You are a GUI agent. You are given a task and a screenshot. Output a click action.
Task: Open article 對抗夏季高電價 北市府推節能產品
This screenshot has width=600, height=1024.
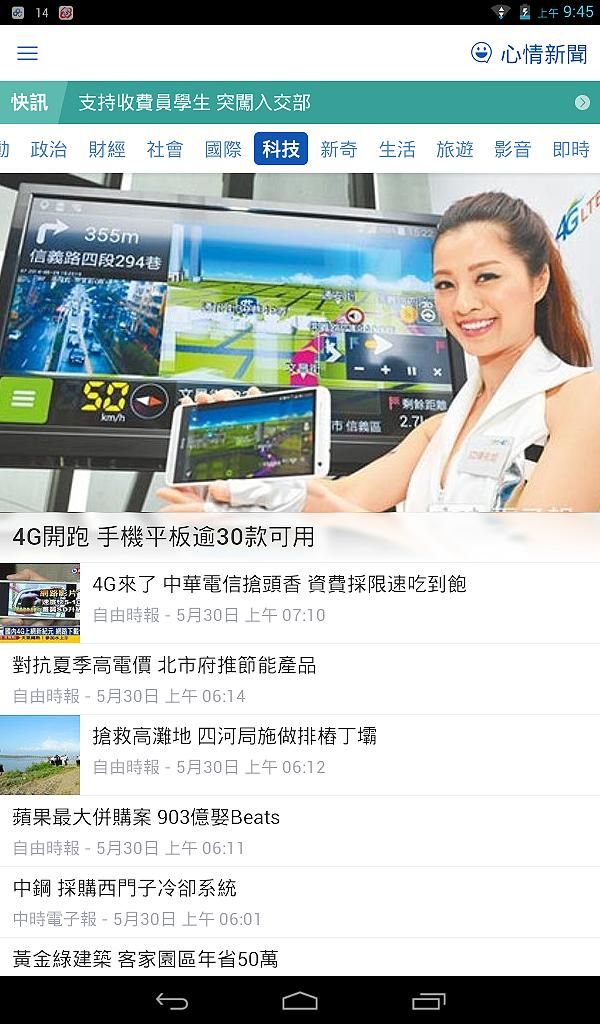point(300,679)
